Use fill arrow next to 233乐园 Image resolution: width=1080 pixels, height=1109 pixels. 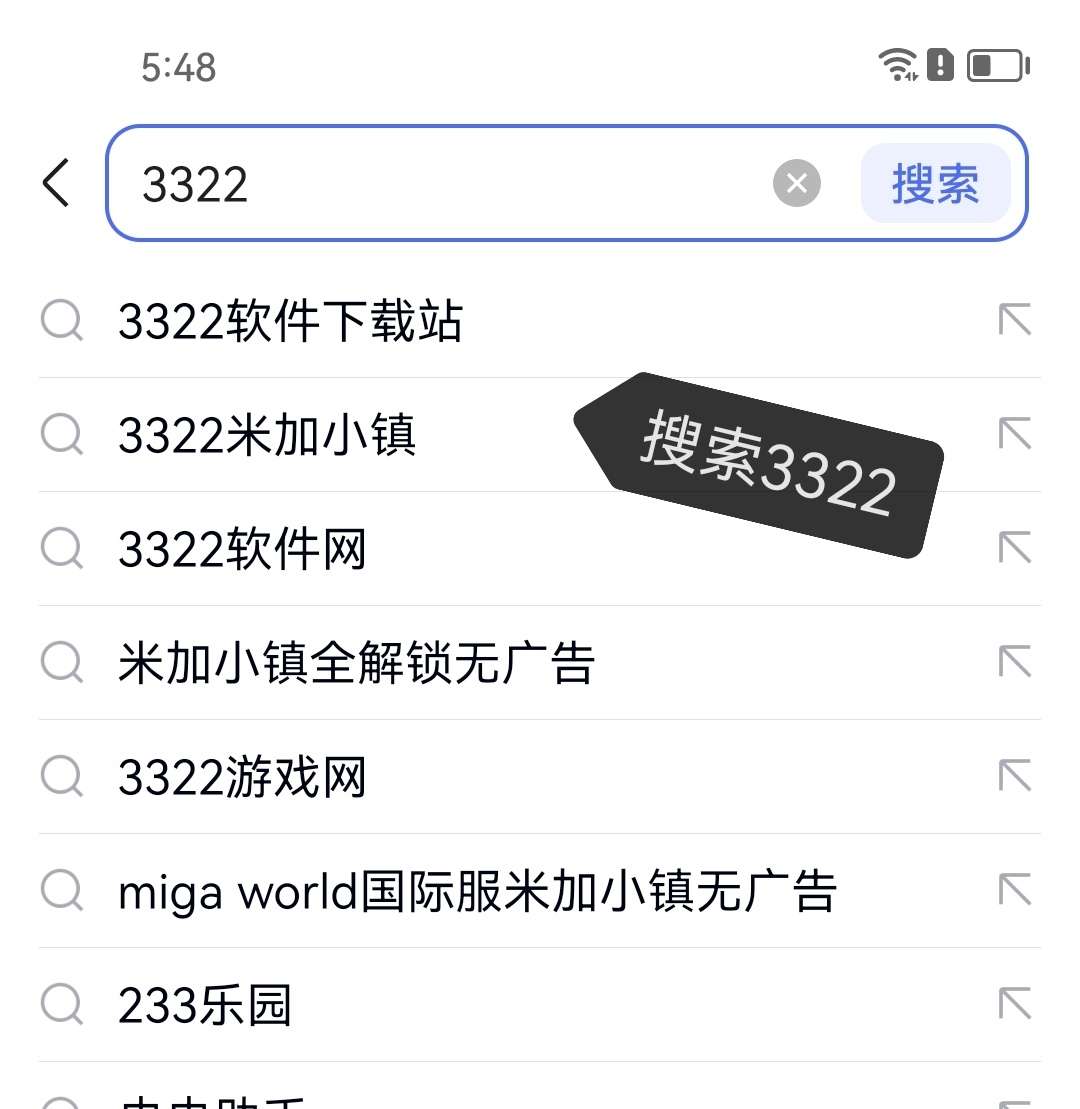1014,1005
